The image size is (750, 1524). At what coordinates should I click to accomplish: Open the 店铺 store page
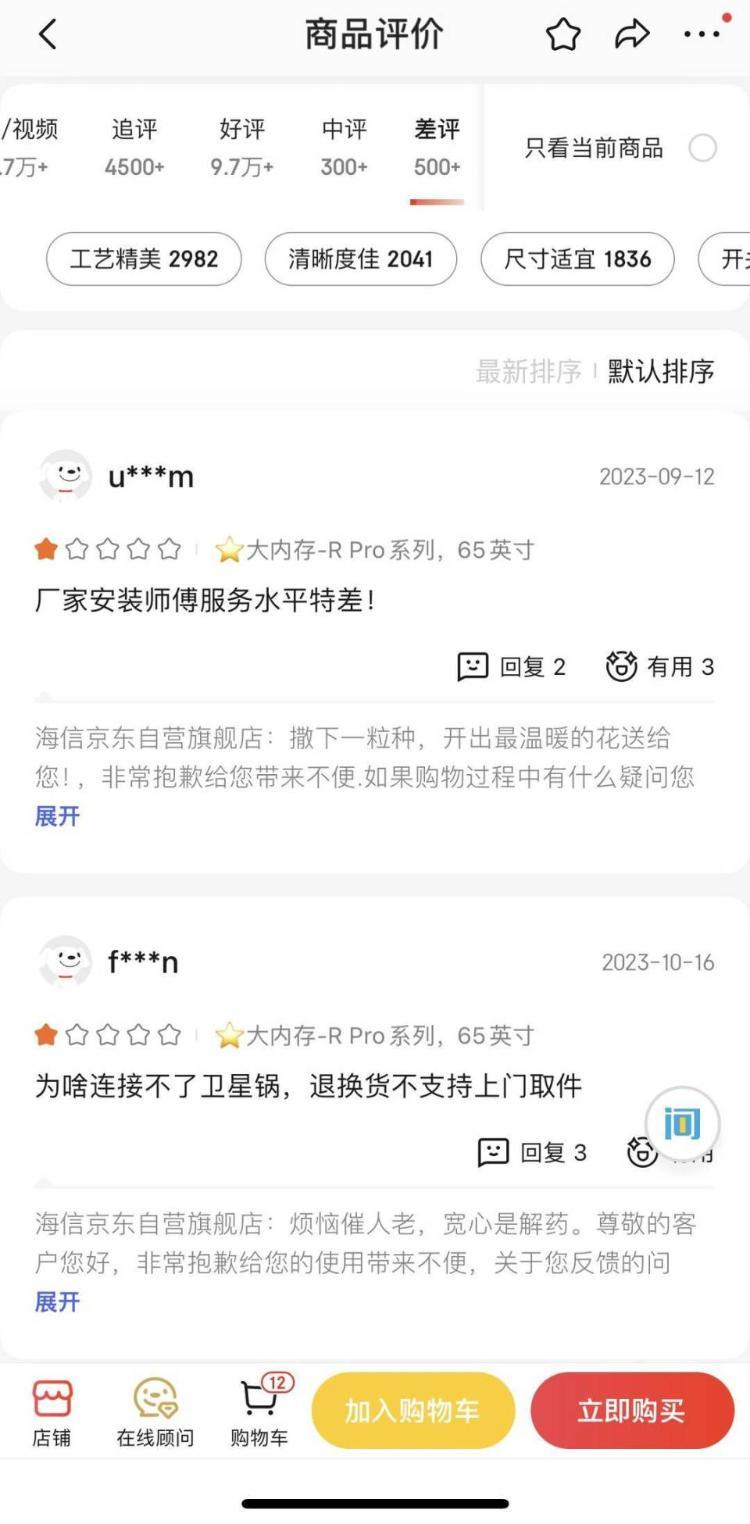[52, 1411]
